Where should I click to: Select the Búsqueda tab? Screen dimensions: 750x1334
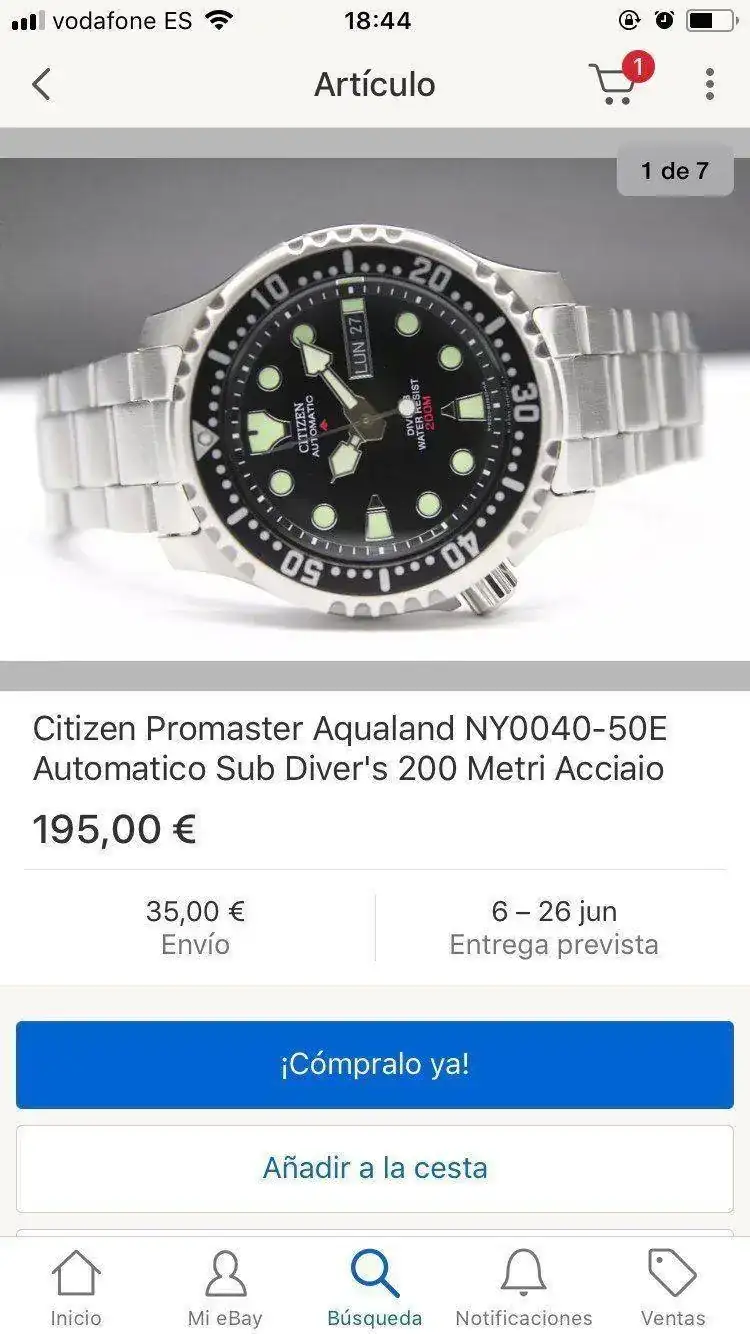coord(375,1288)
